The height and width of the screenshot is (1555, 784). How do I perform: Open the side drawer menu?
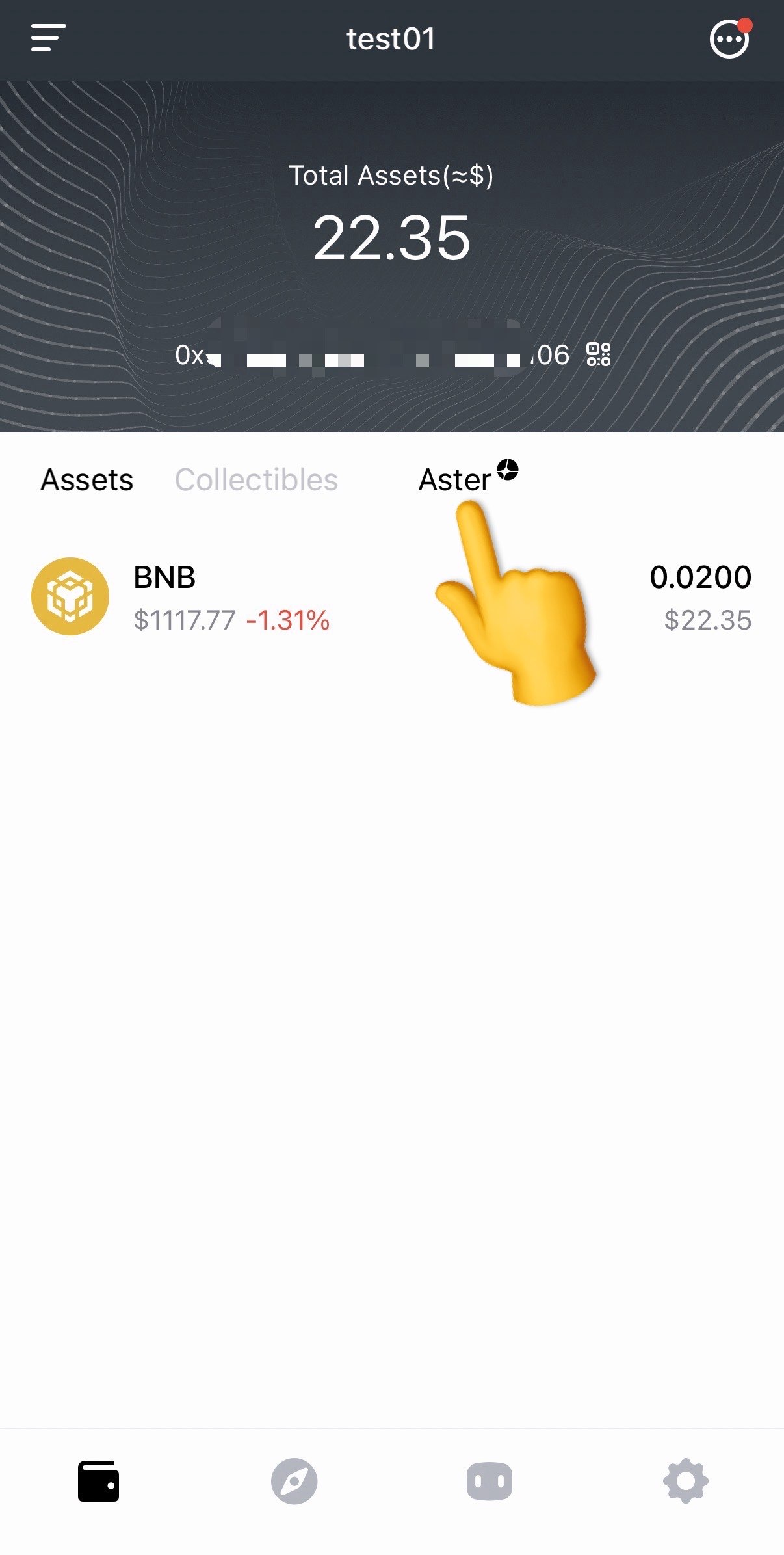tap(49, 38)
